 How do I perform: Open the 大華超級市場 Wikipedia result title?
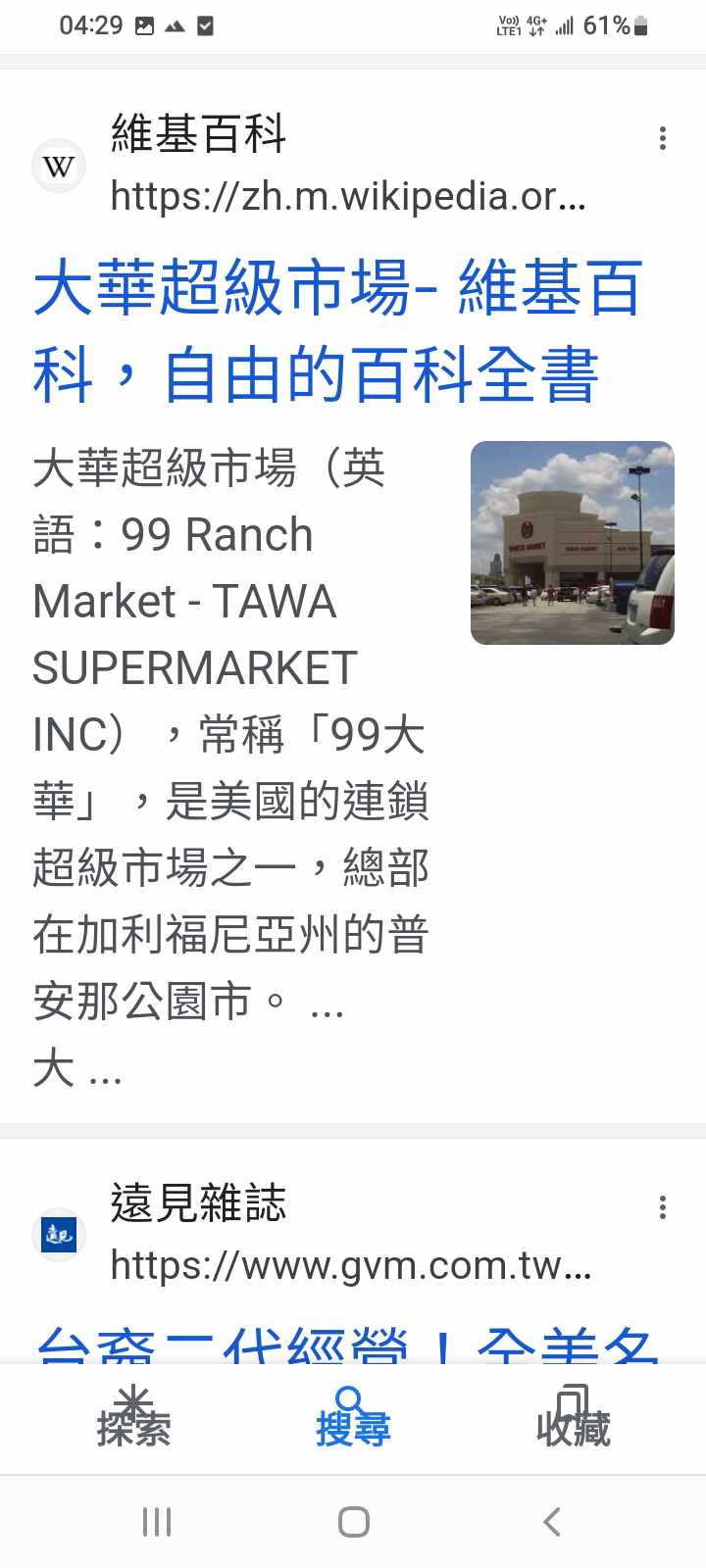tap(337, 331)
